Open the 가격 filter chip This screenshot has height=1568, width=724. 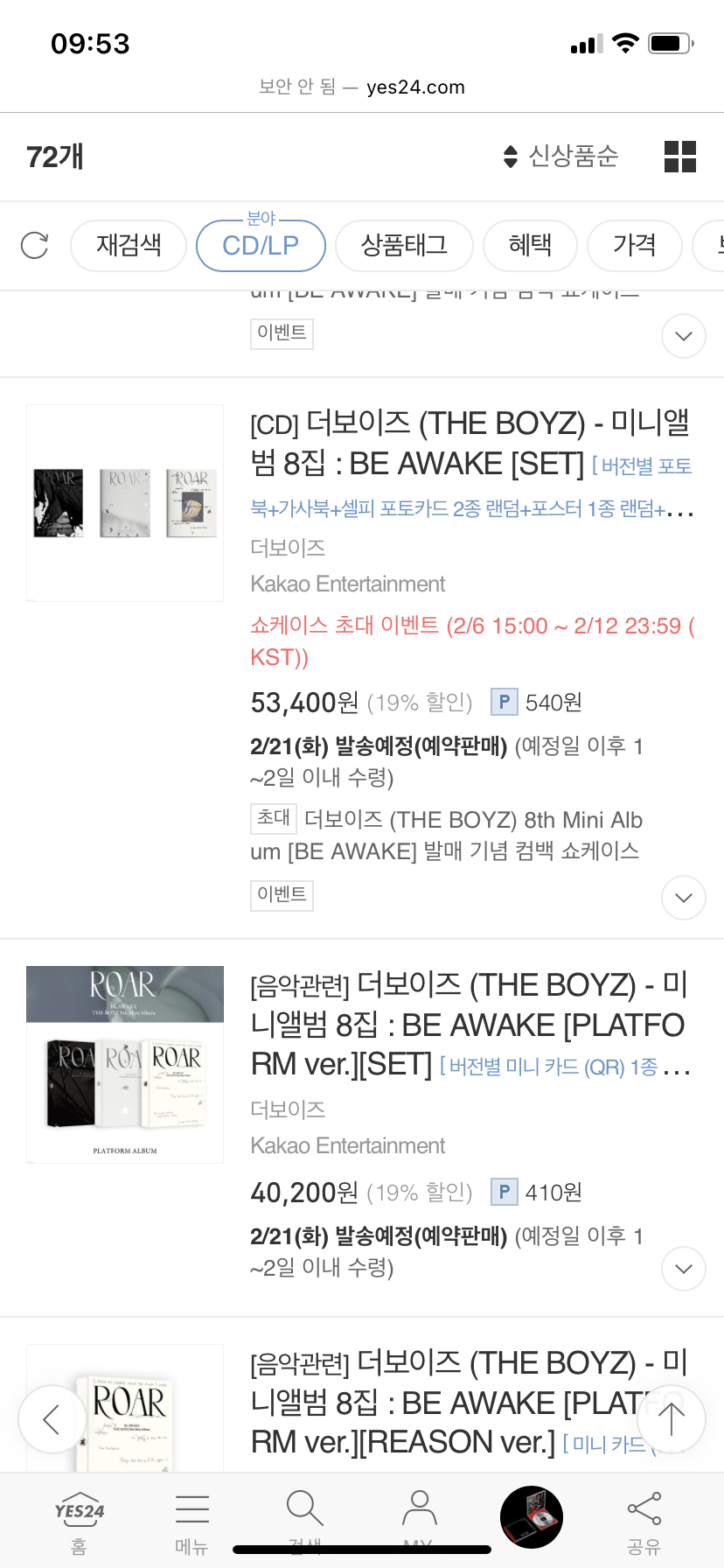[634, 246]
